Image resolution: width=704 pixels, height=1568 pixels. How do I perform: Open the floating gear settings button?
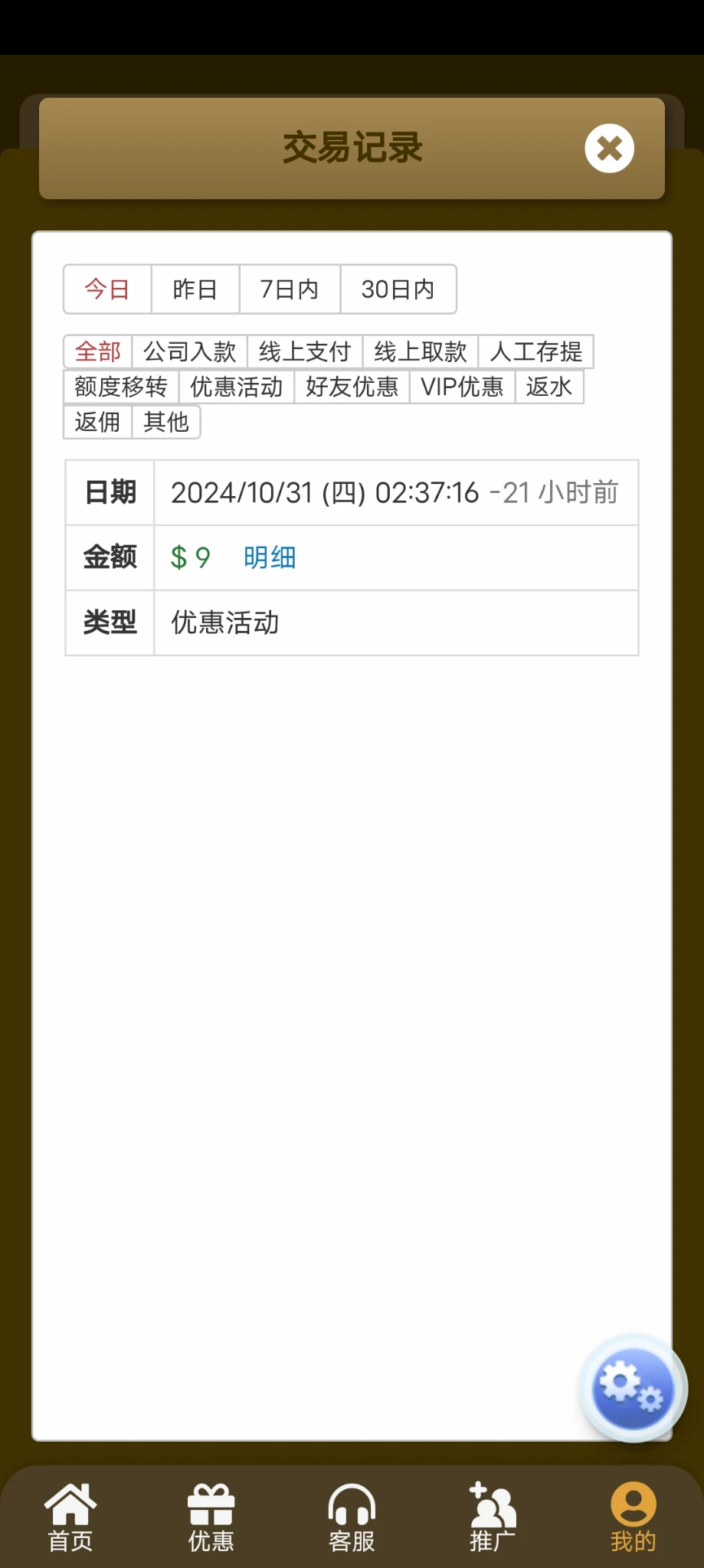point(632,1388)
